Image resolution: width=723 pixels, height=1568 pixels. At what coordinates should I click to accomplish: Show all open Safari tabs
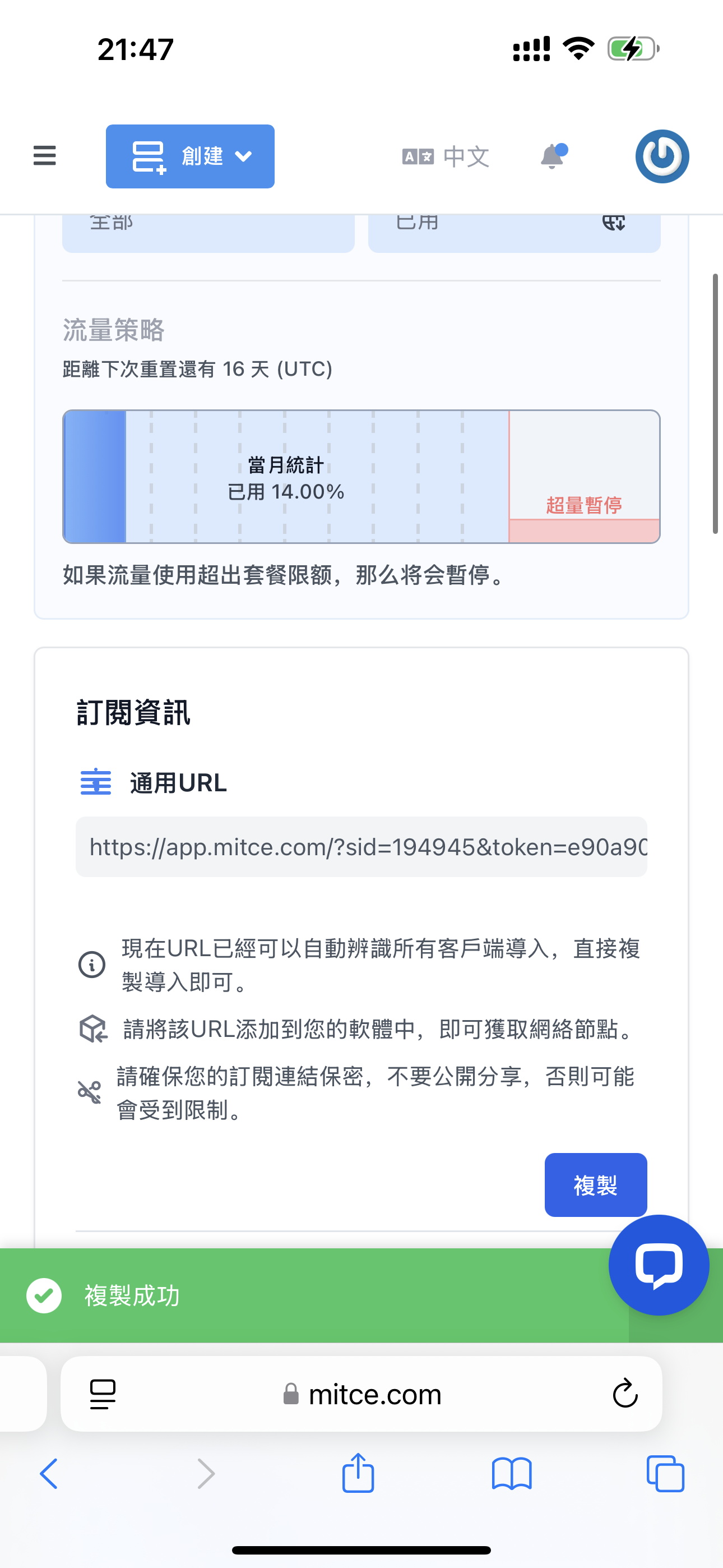[665, 1474]
